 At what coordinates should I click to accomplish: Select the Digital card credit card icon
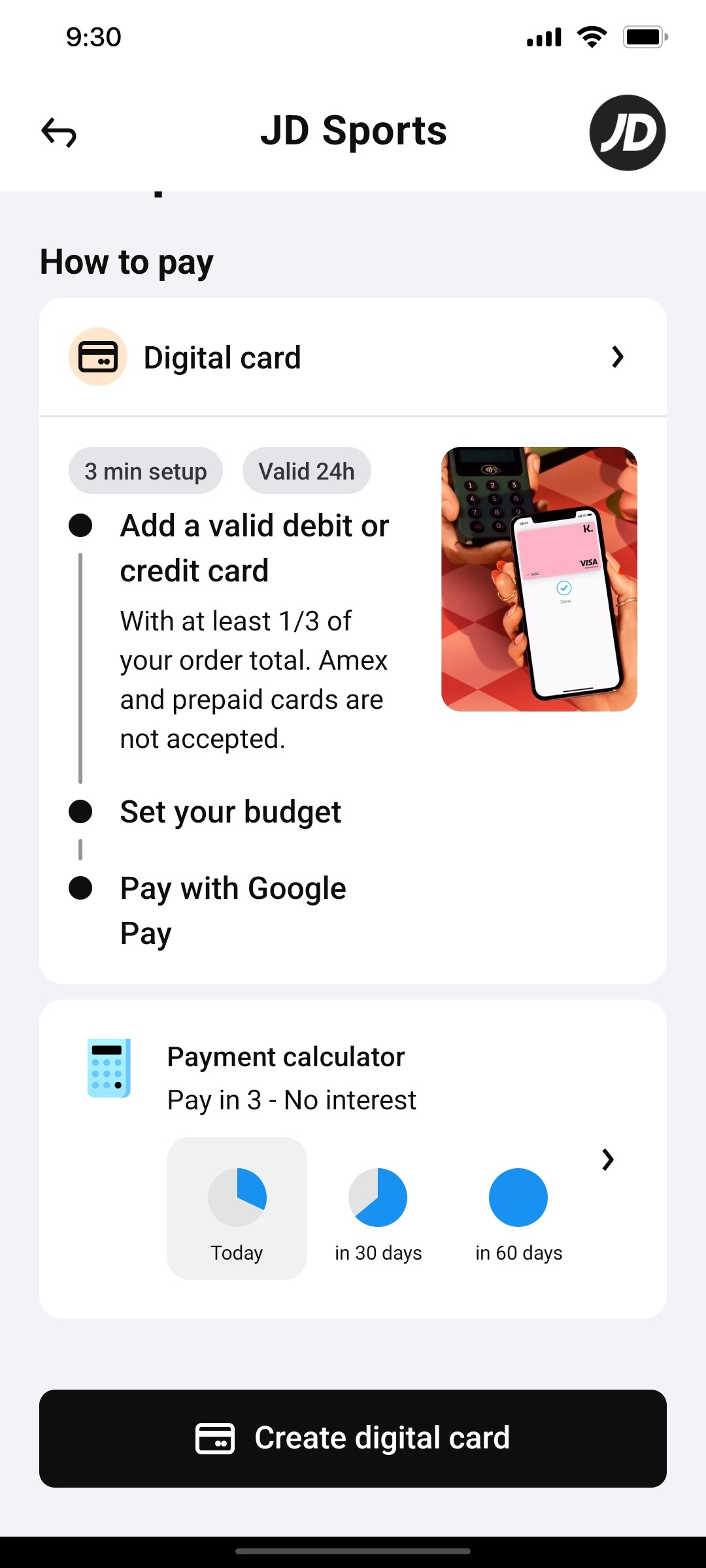pos(97,357)
